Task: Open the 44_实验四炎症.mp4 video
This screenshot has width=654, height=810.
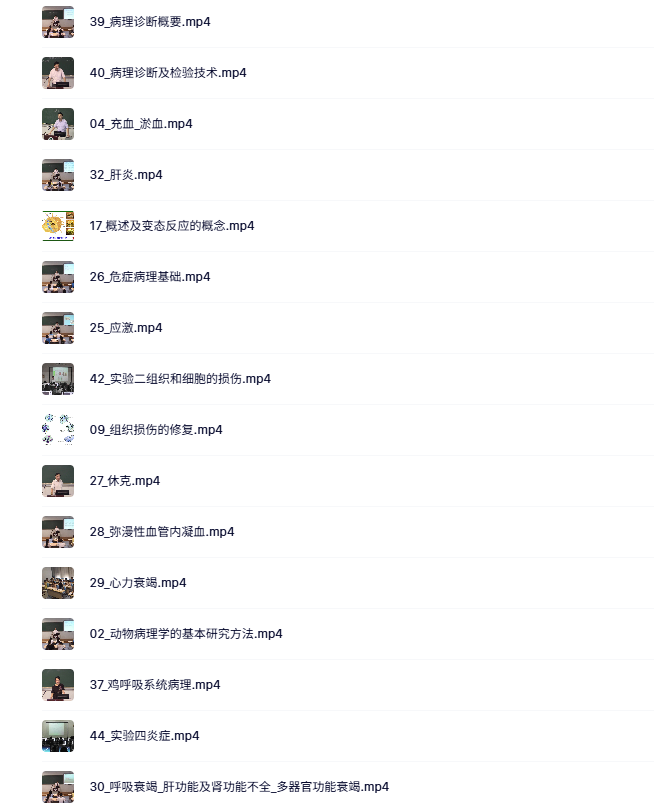Action: tap(144, 736)
